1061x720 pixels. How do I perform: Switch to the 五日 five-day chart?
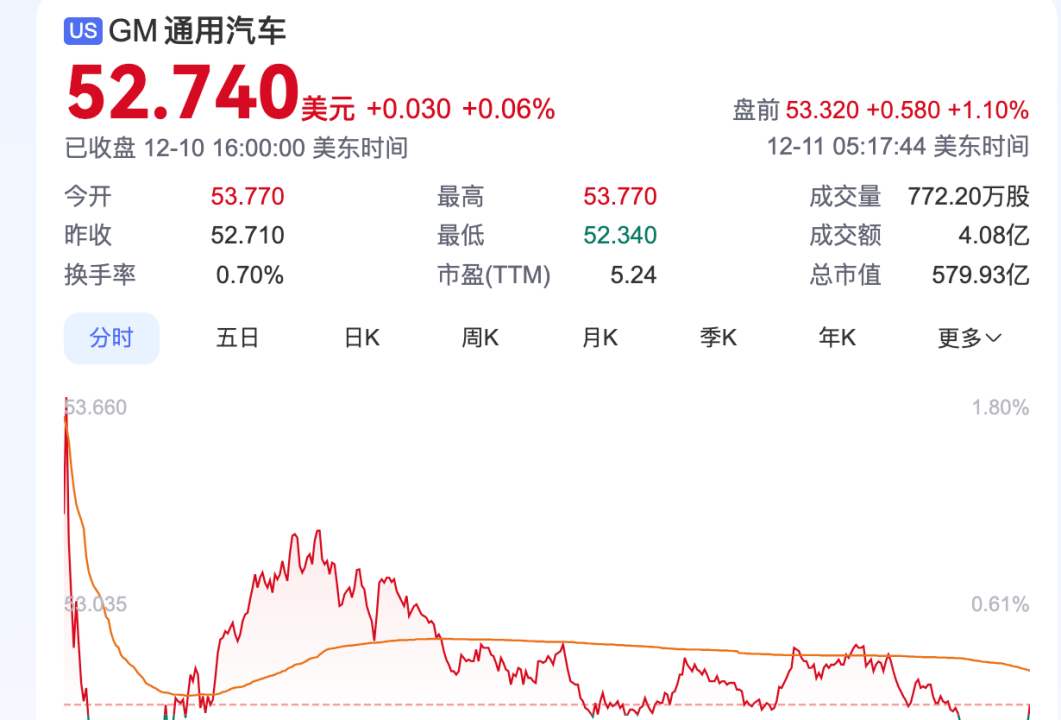(237, 338)
